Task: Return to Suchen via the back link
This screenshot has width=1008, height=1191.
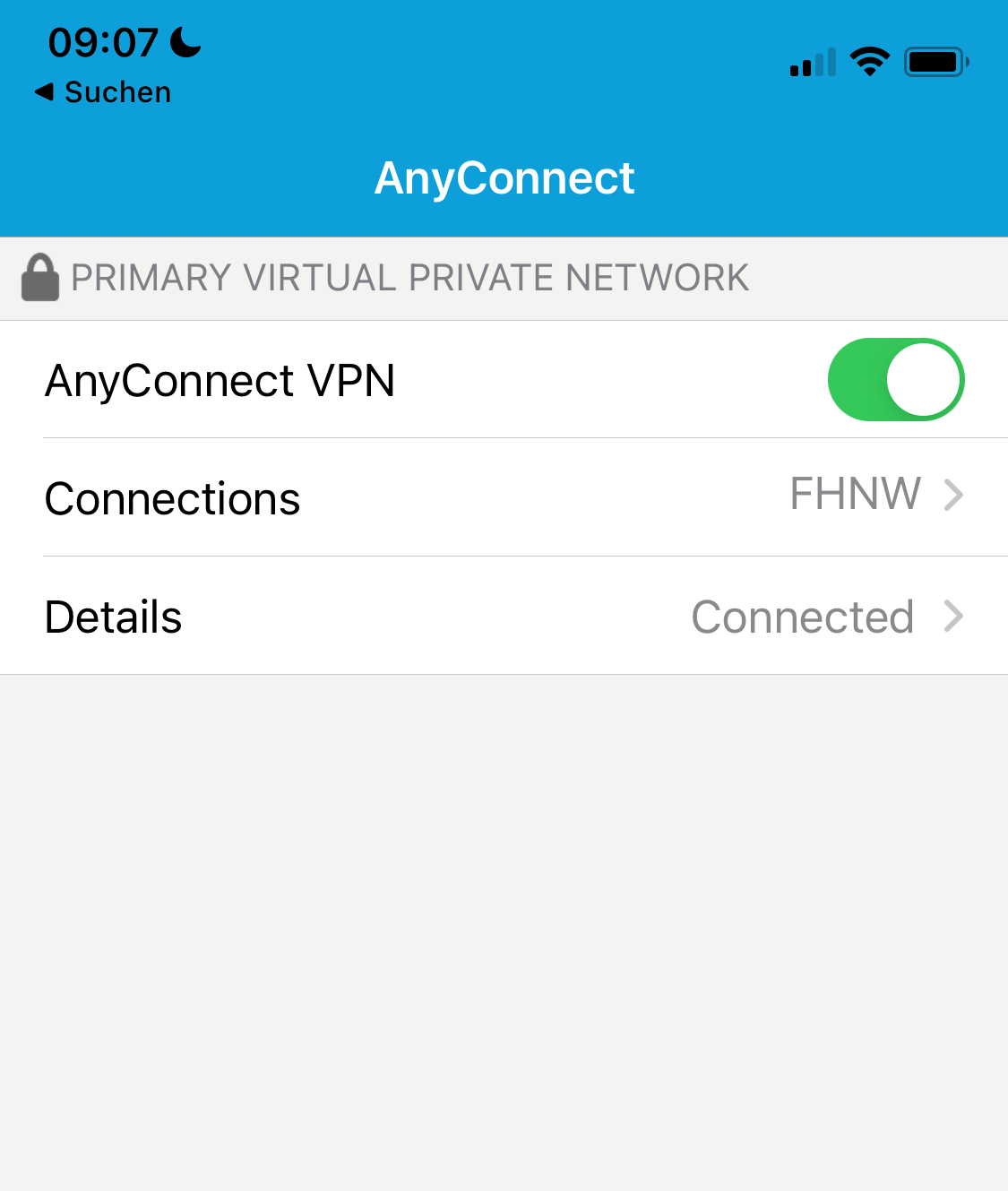Action: [102, 92]
